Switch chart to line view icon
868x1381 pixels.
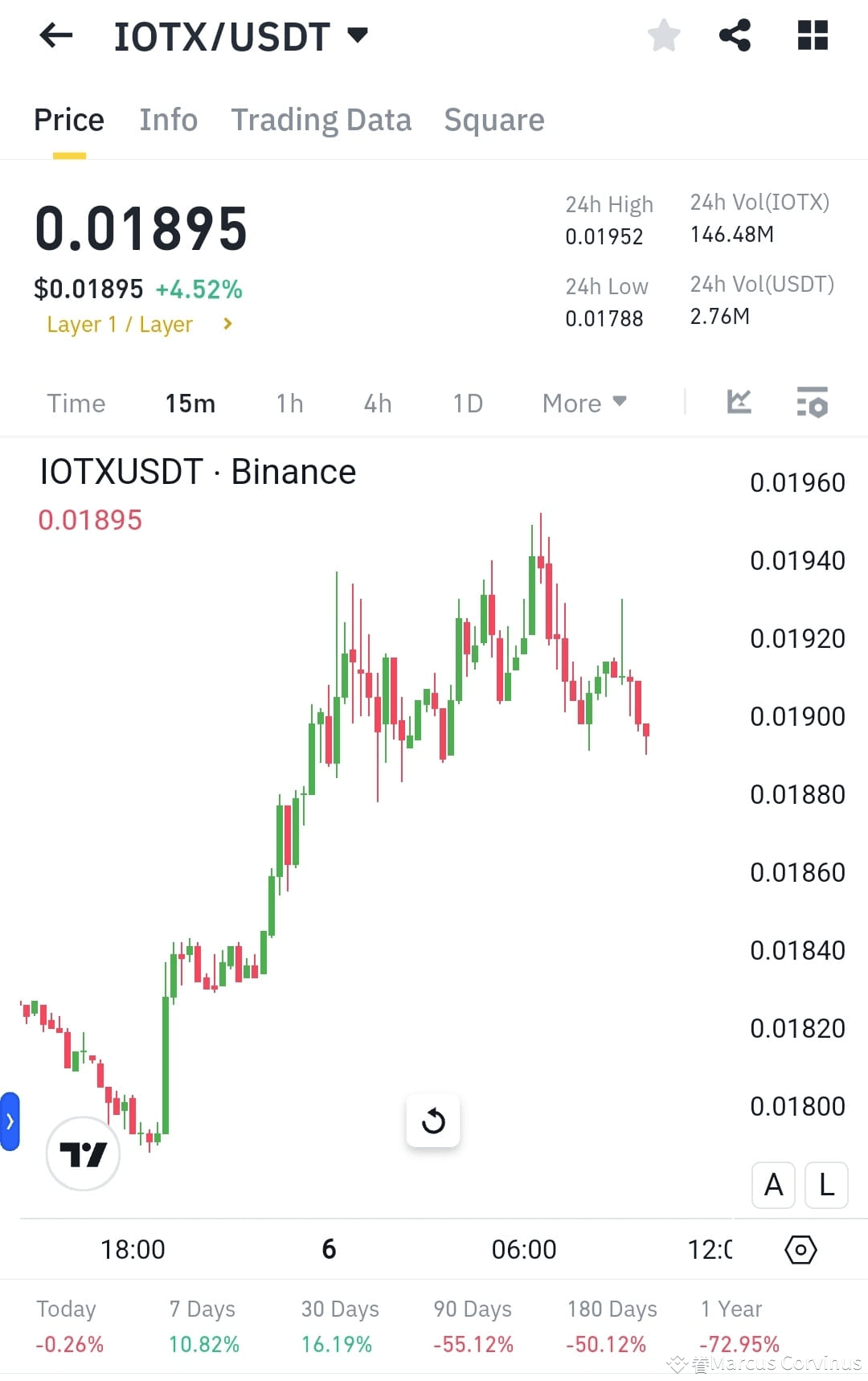click(x=738, y=403)
